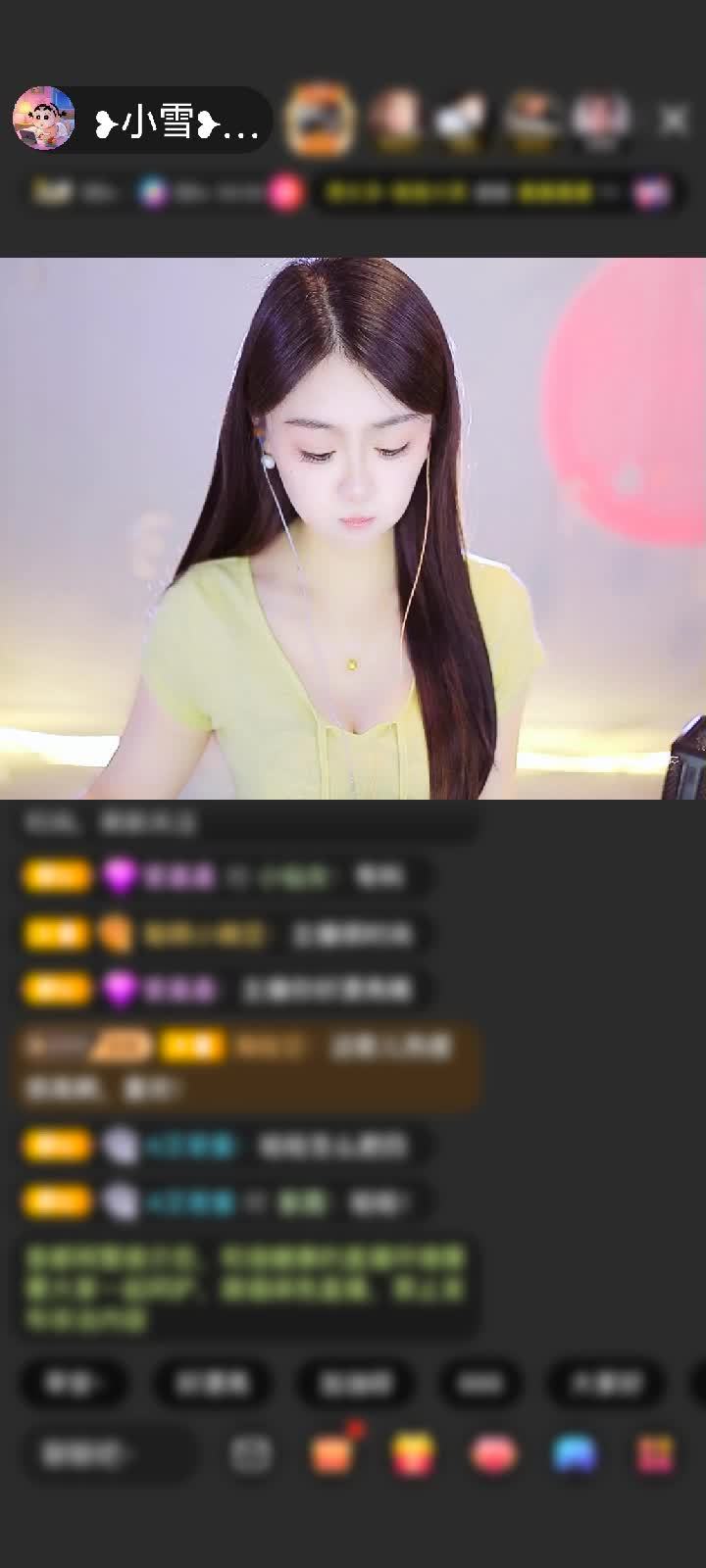This screenshot has height=1568, width=706.
Task: Open the emoji icon next to chat input
Action: click(250, 1454)
